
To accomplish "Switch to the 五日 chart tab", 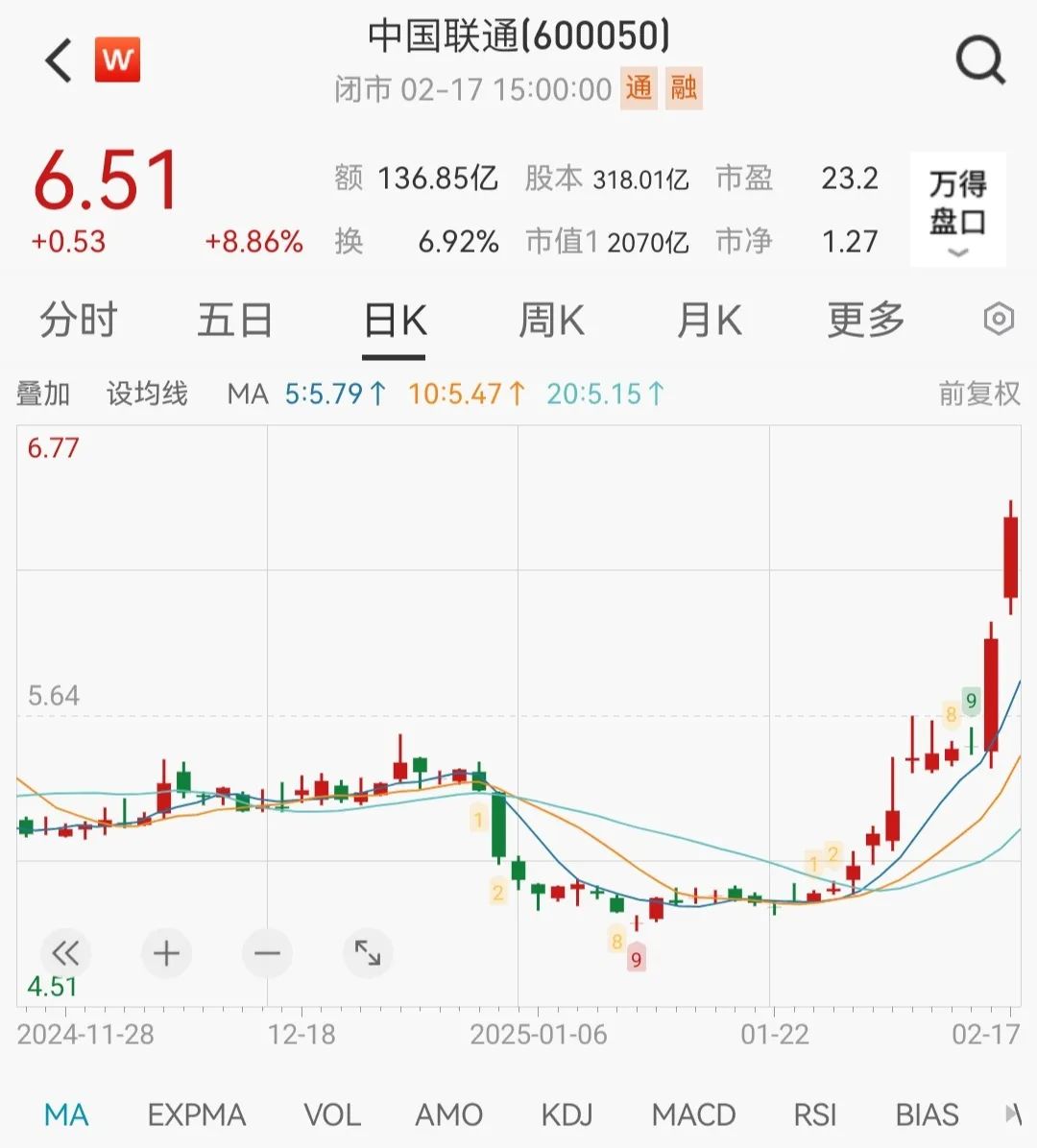I will pos(234,321).
